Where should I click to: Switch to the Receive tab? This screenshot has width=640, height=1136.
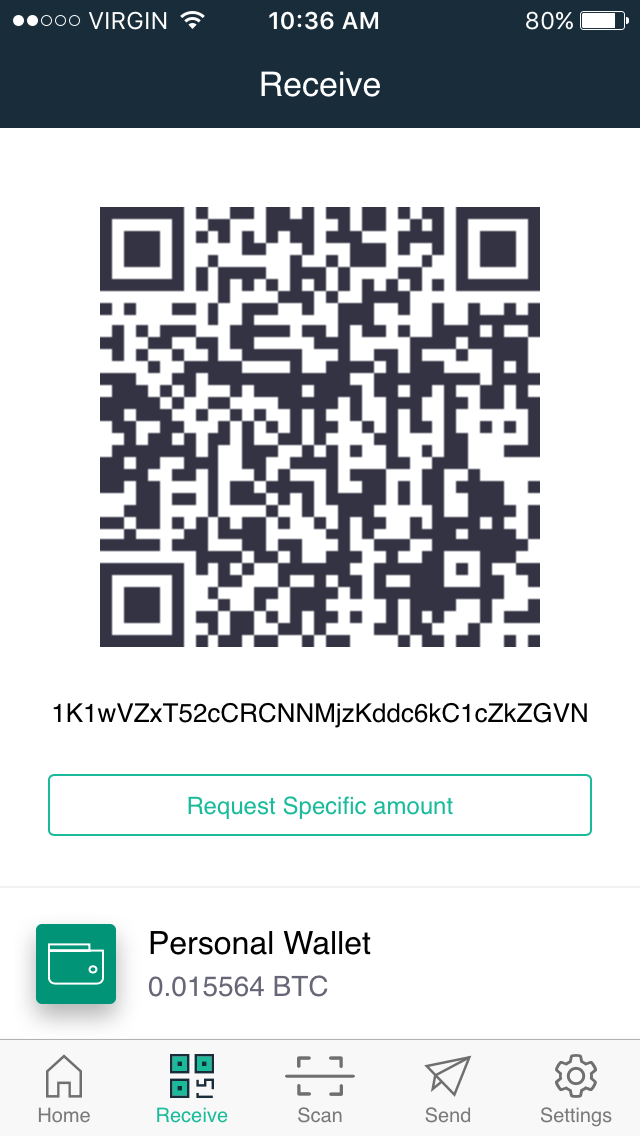(192, 1088)
